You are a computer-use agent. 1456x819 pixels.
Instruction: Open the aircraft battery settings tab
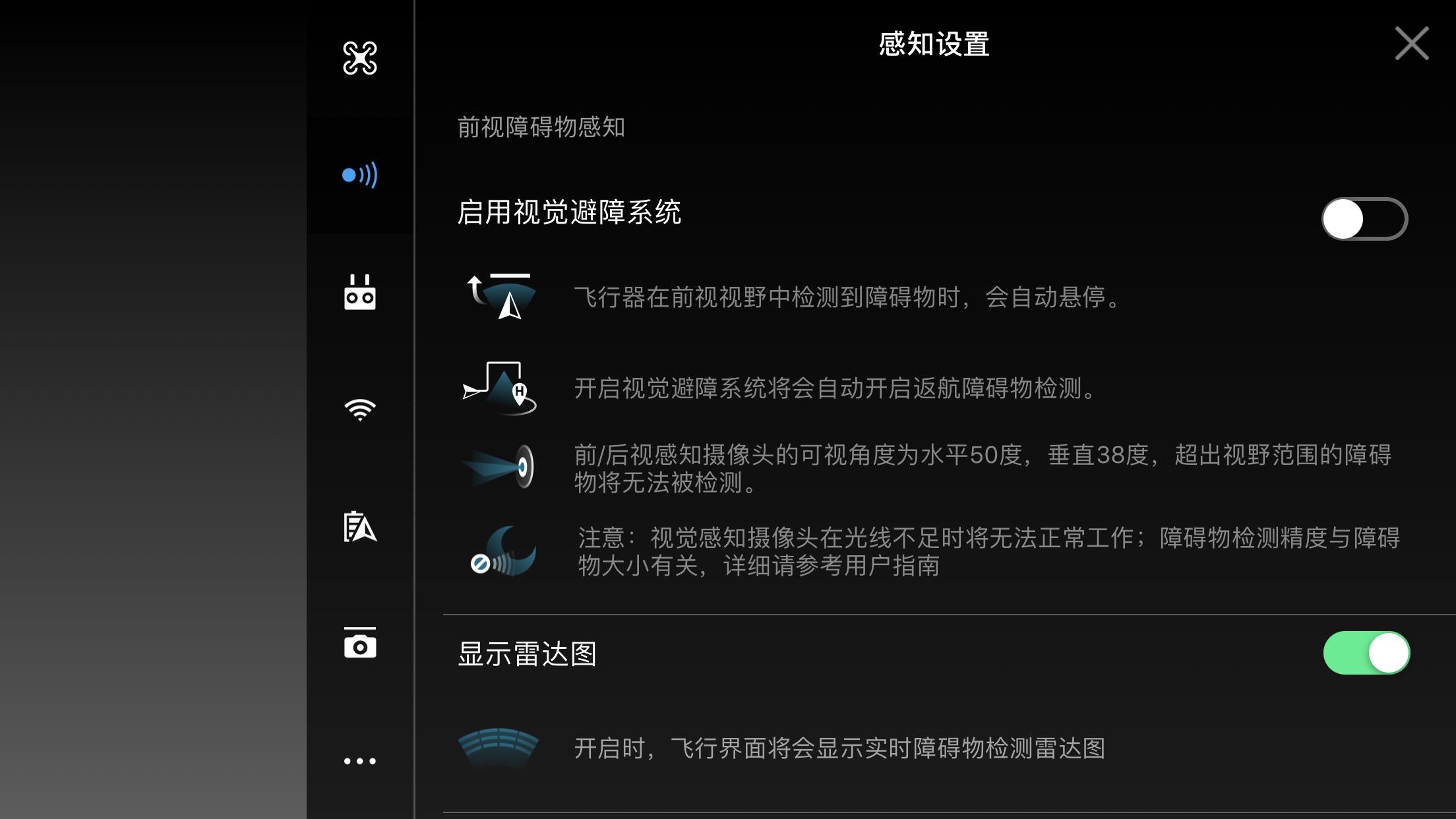tap(360, 527)
